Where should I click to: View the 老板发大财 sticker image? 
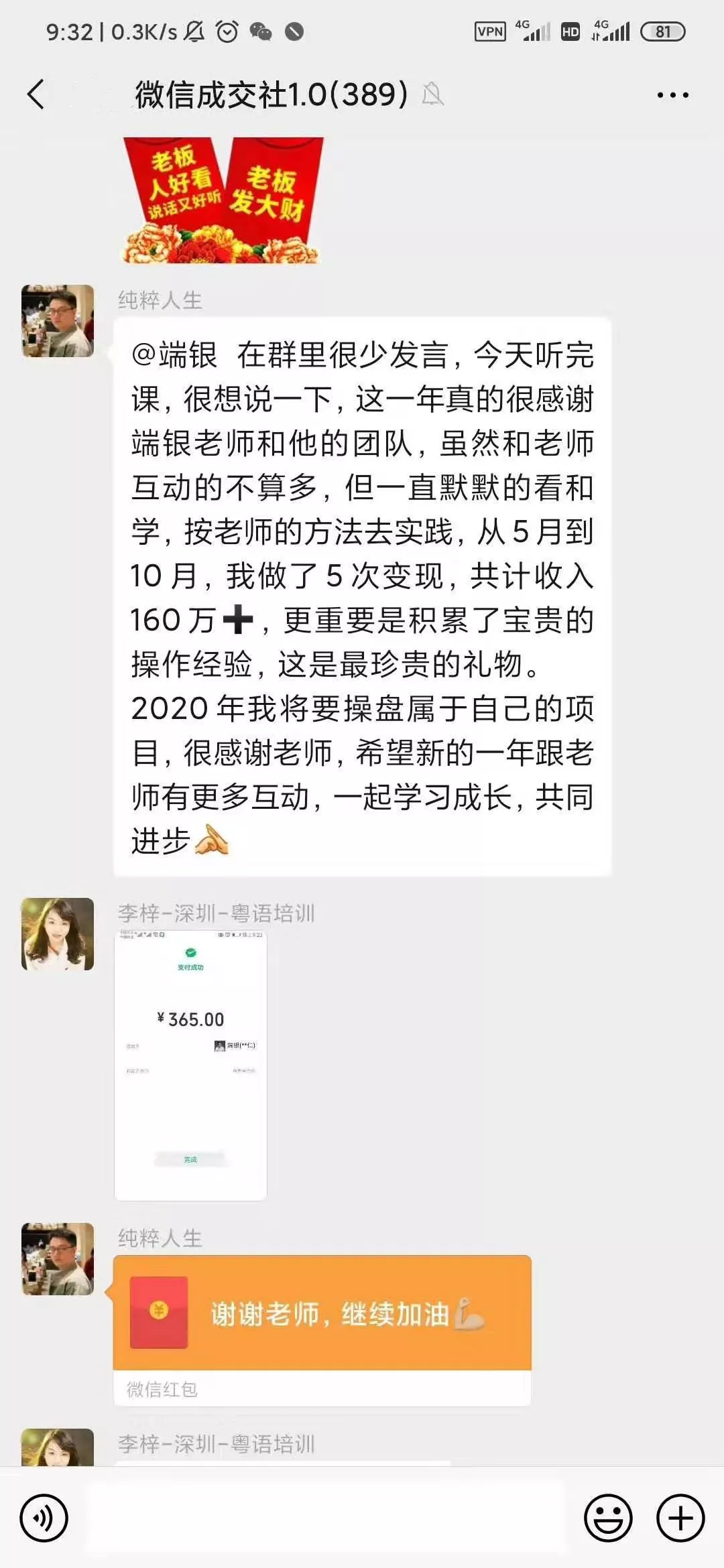coord(223,200)
